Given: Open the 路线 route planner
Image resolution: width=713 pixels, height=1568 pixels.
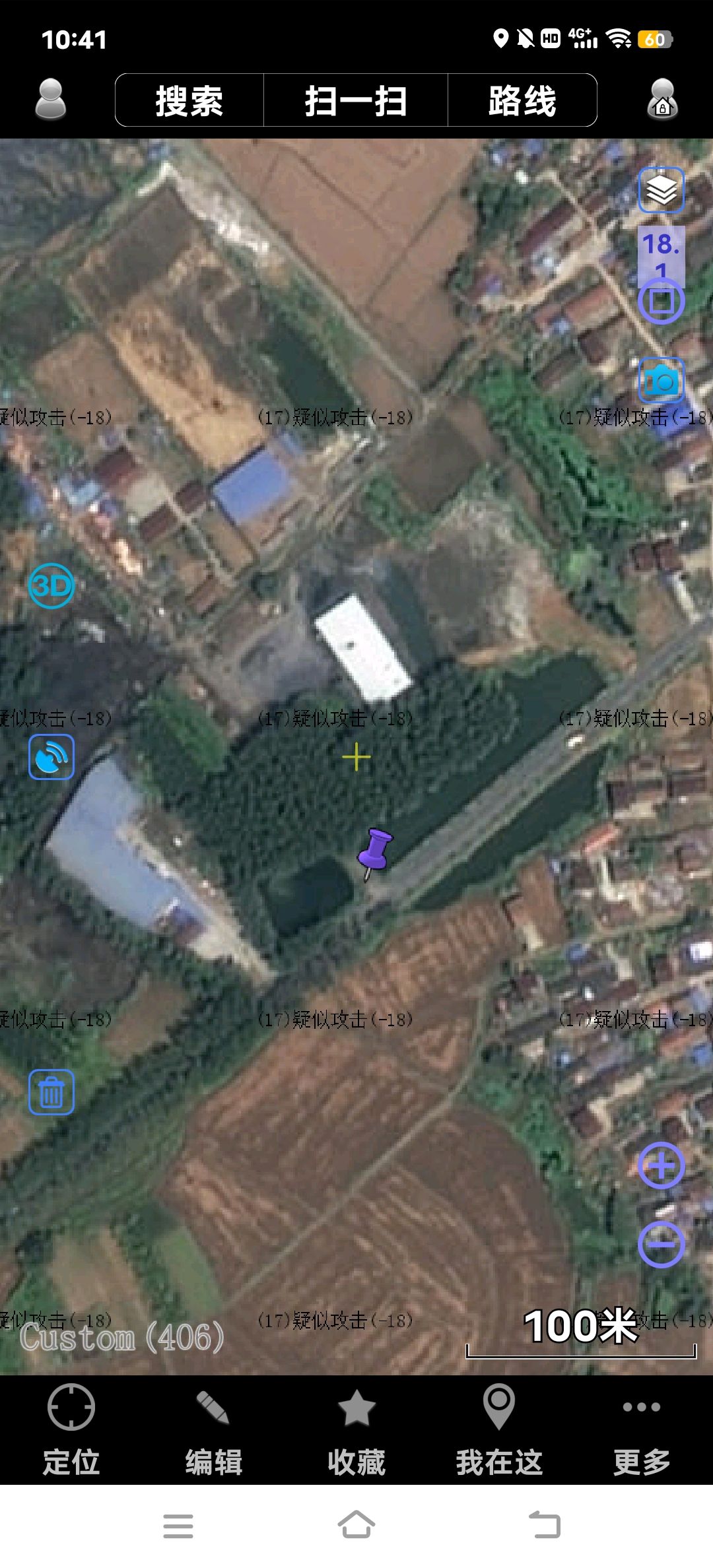Looking at the screenshot, I should click(522, 100).
